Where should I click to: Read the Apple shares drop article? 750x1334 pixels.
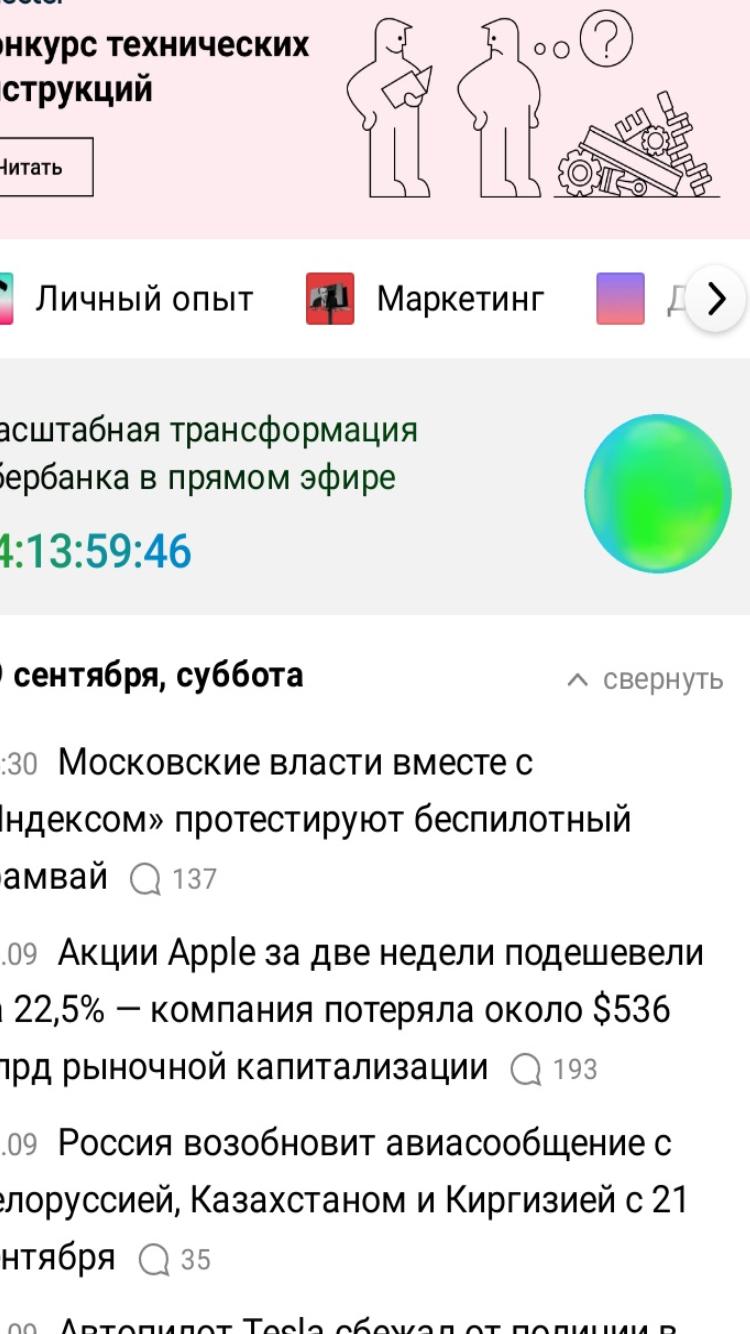352,1010
